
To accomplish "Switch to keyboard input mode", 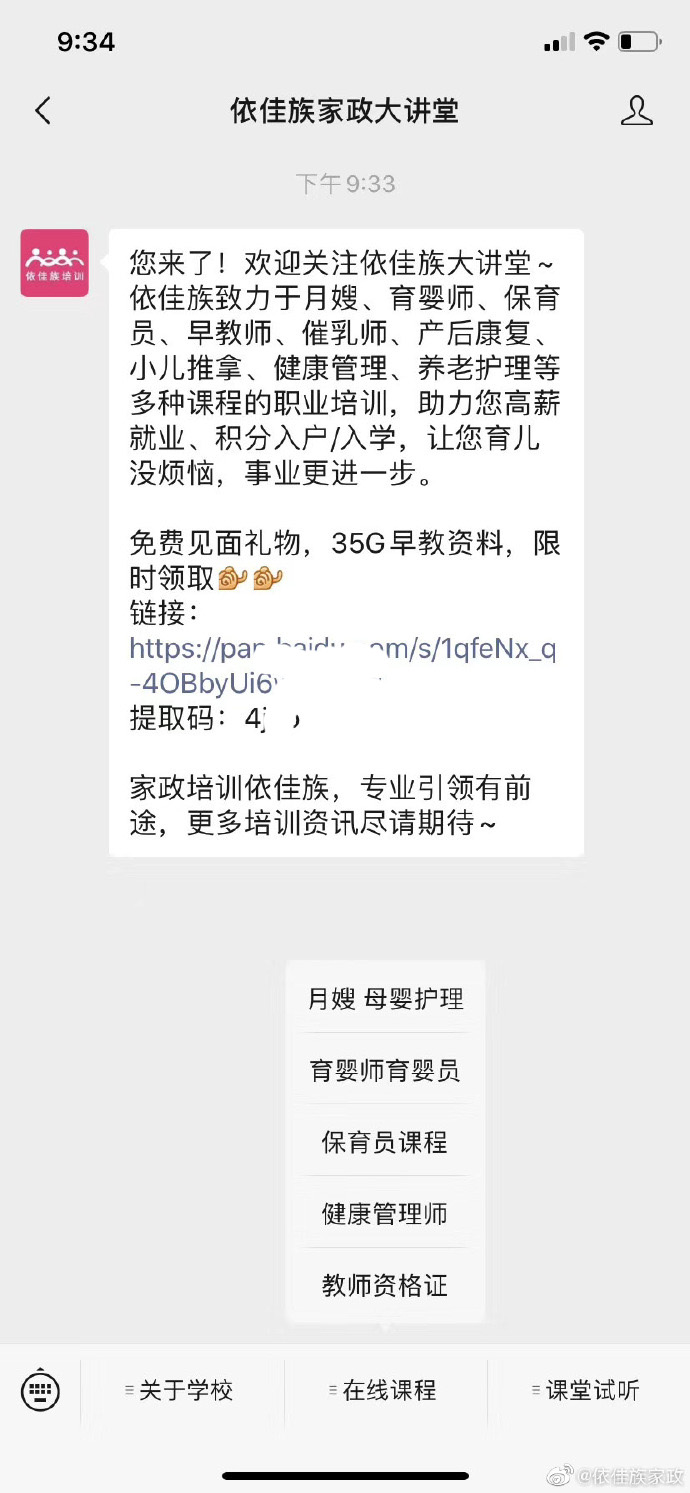I will click(x=40, y=1390).
